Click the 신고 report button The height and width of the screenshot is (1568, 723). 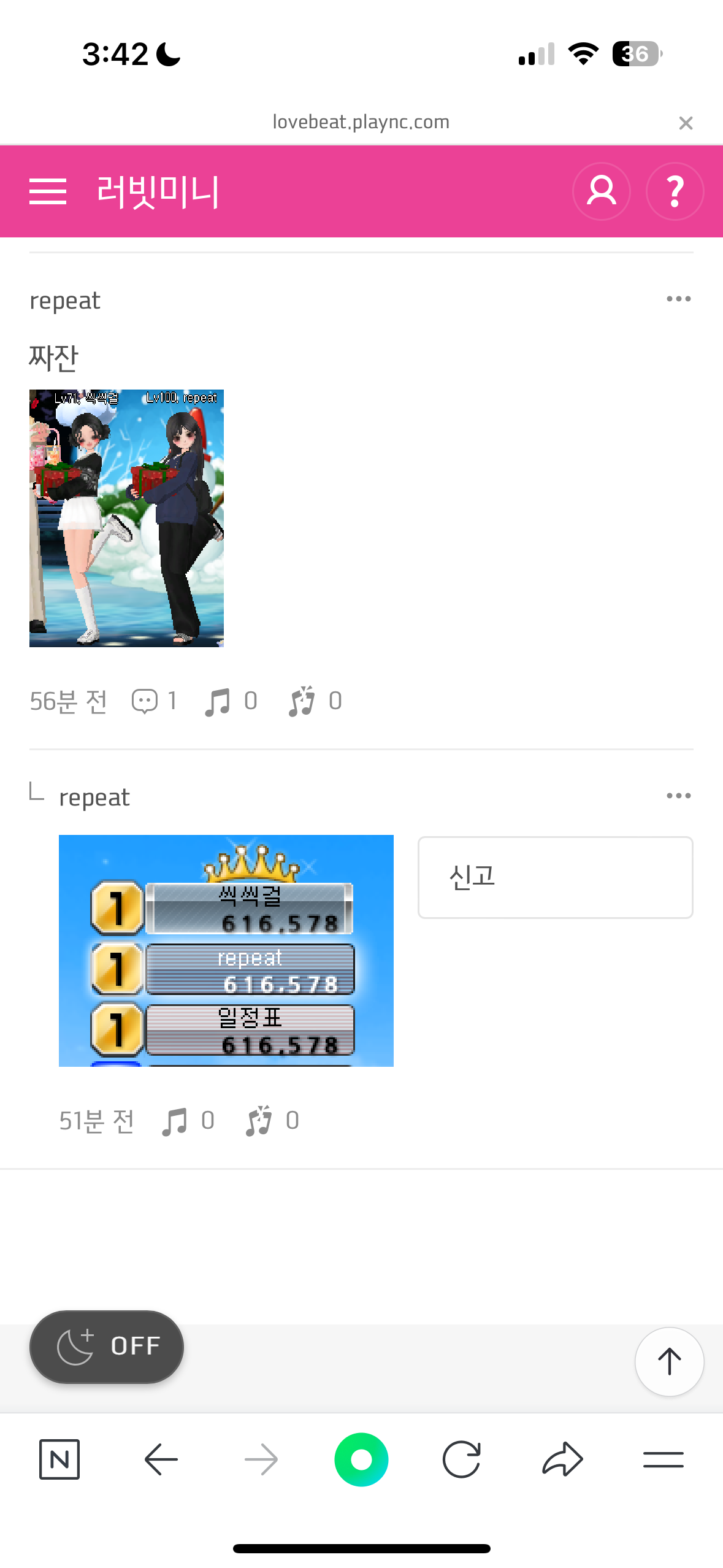point(555,877)
